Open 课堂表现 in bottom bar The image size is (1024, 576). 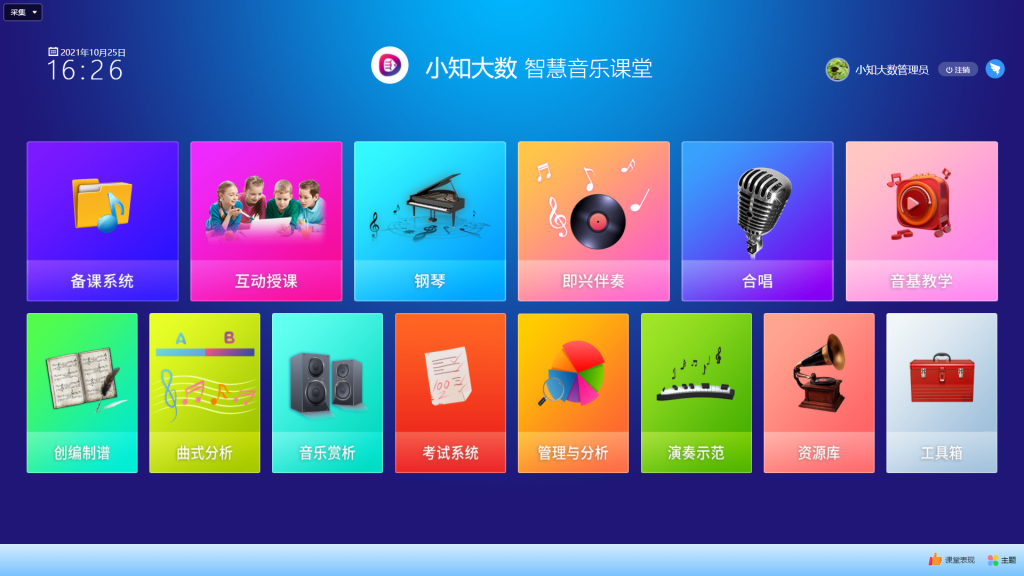[951, 560]
